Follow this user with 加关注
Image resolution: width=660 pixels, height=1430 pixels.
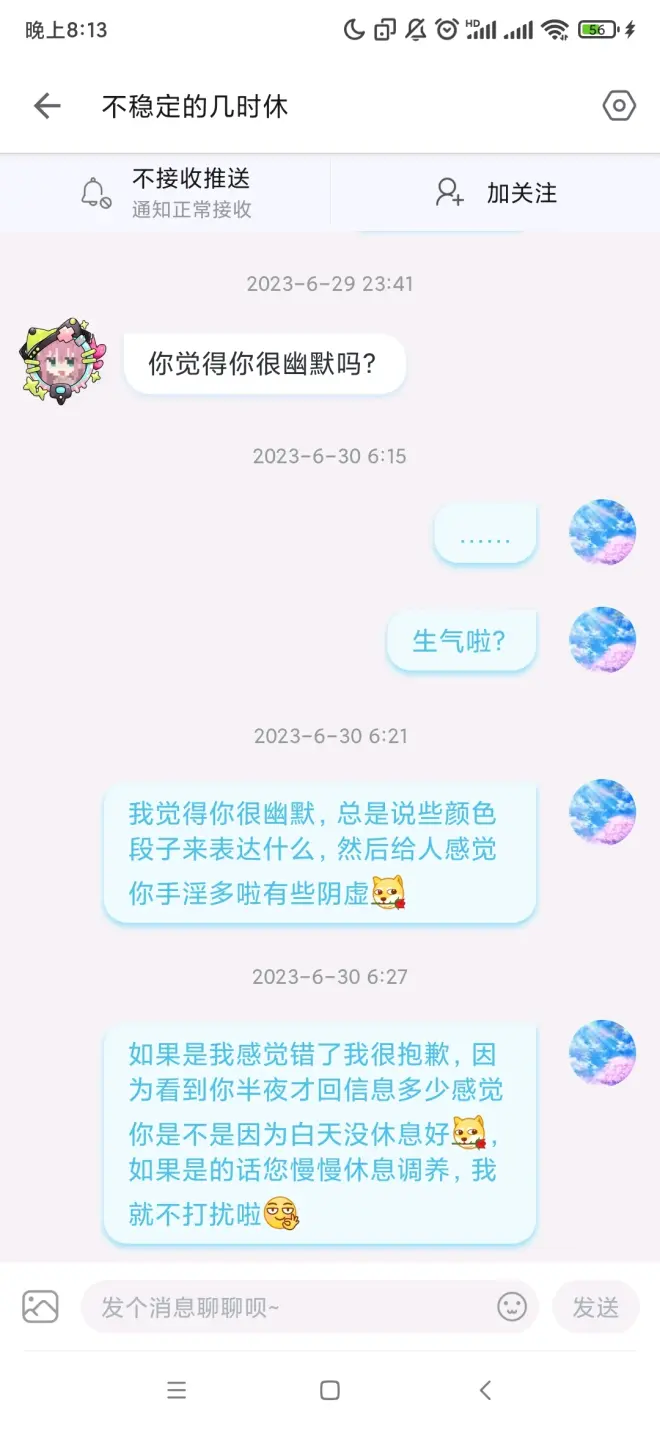(x=496, y=192)
